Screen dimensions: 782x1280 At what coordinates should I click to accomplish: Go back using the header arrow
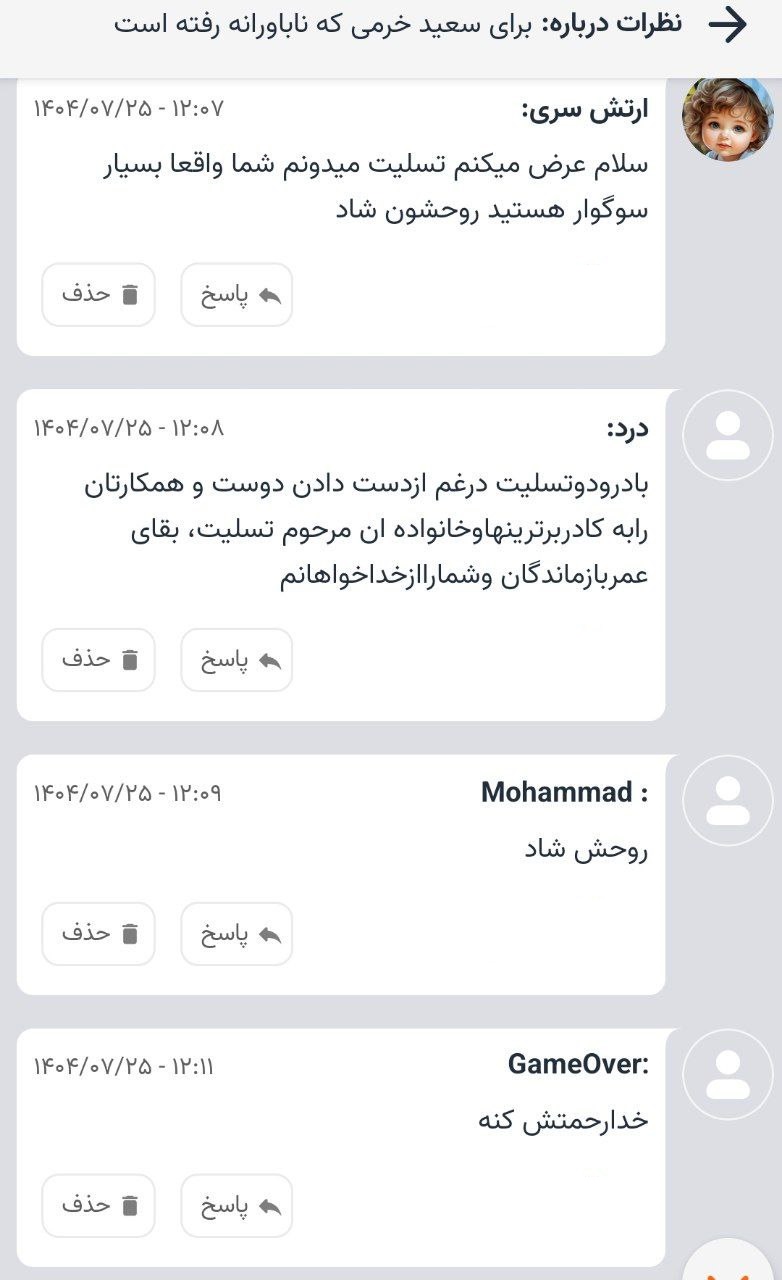pos(727,26)
